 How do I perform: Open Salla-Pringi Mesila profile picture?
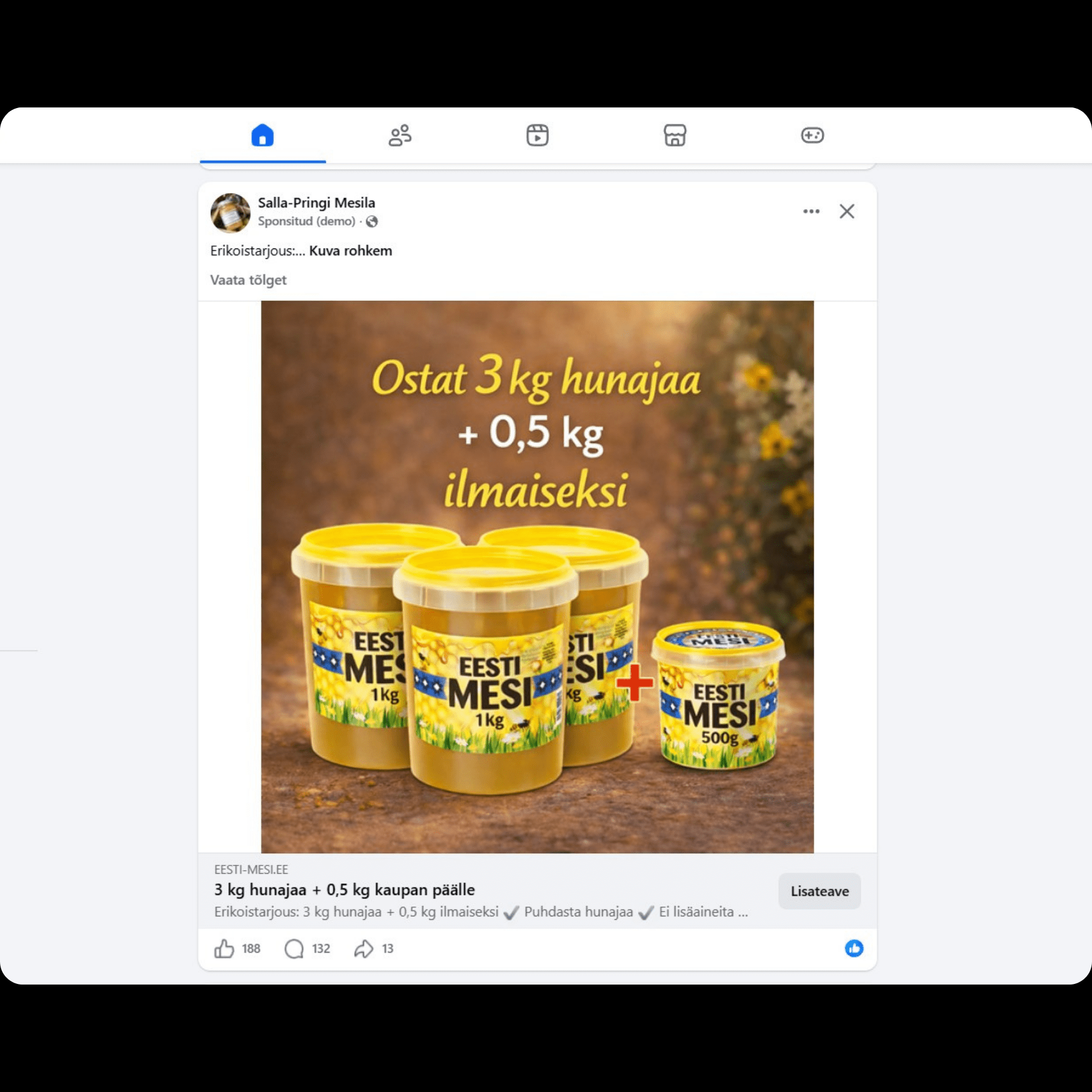pyautogui.click(x=230, y=213)
